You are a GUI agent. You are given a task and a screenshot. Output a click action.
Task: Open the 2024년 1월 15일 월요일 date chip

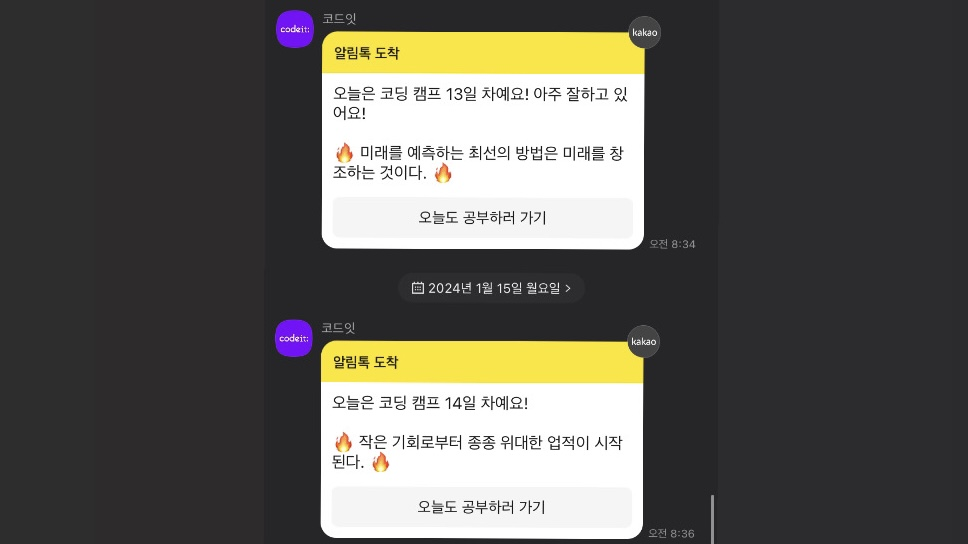click(491, 288)
